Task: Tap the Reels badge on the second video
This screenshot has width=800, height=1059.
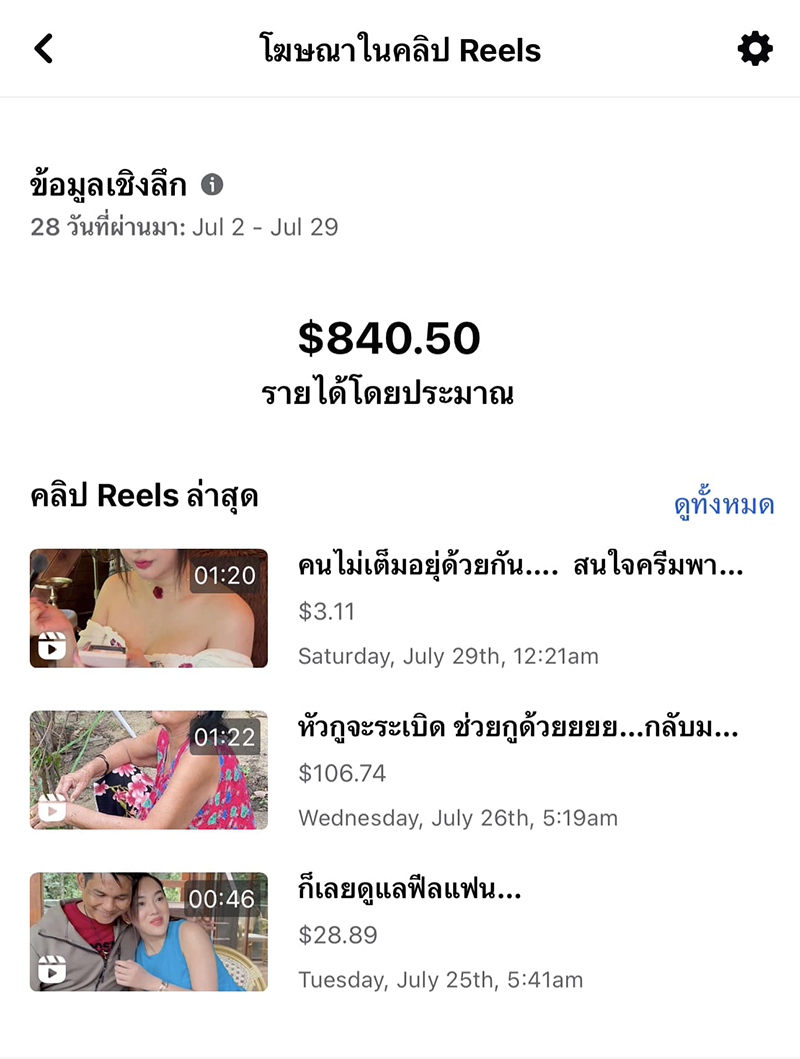Action: coord(53,810)
